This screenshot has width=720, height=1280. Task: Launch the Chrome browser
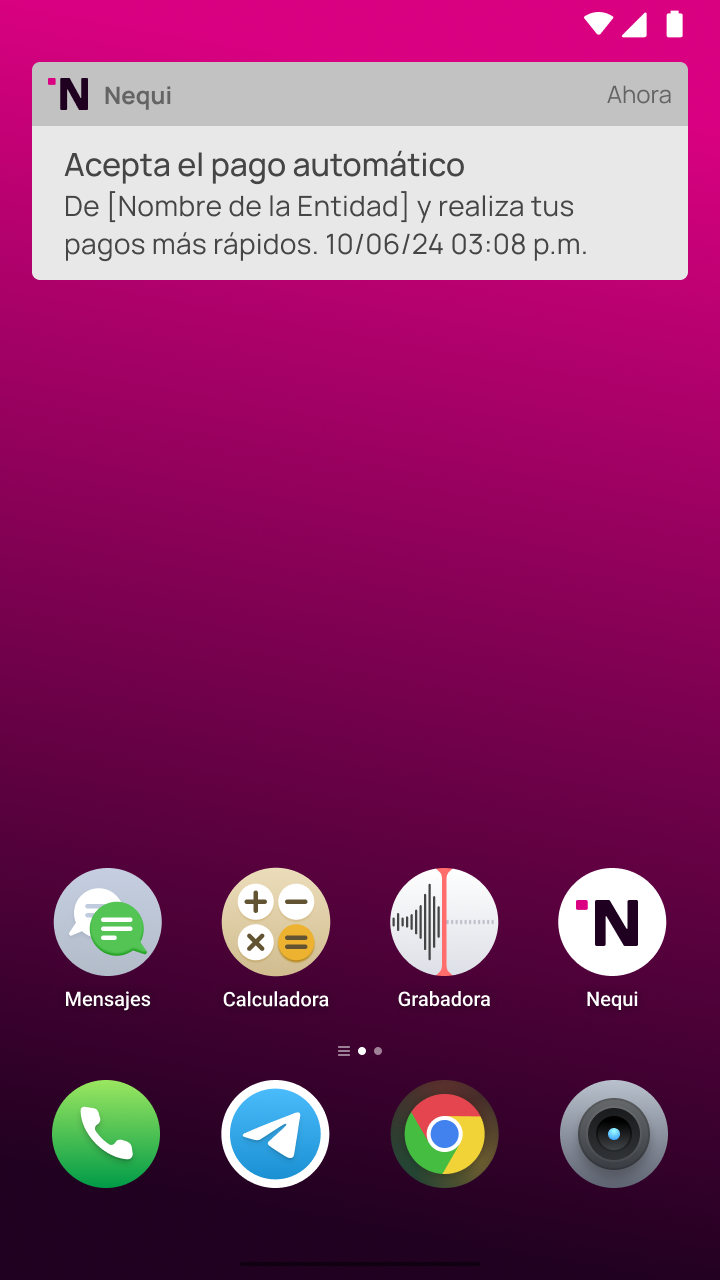444,1134
